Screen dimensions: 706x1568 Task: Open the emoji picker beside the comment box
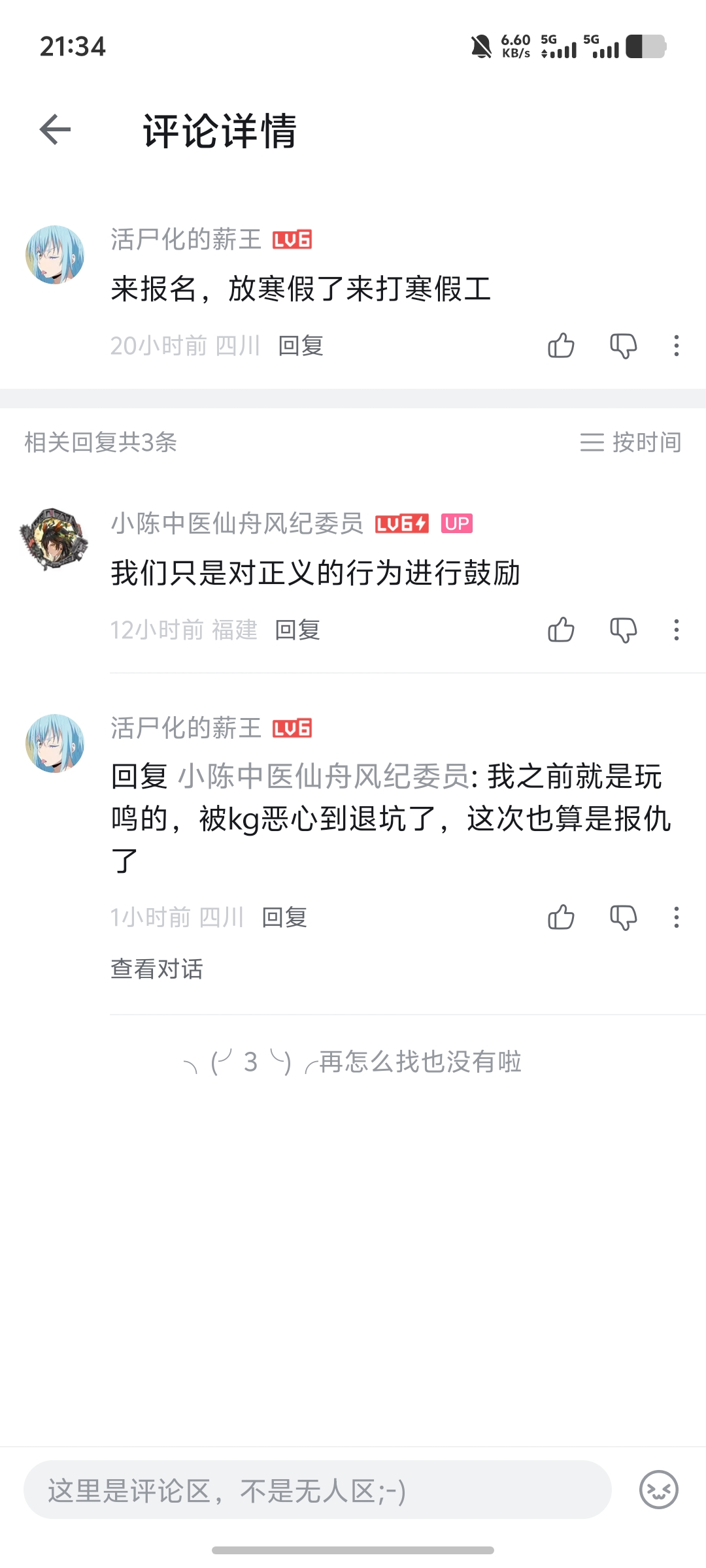click(x=658, y=1490)
